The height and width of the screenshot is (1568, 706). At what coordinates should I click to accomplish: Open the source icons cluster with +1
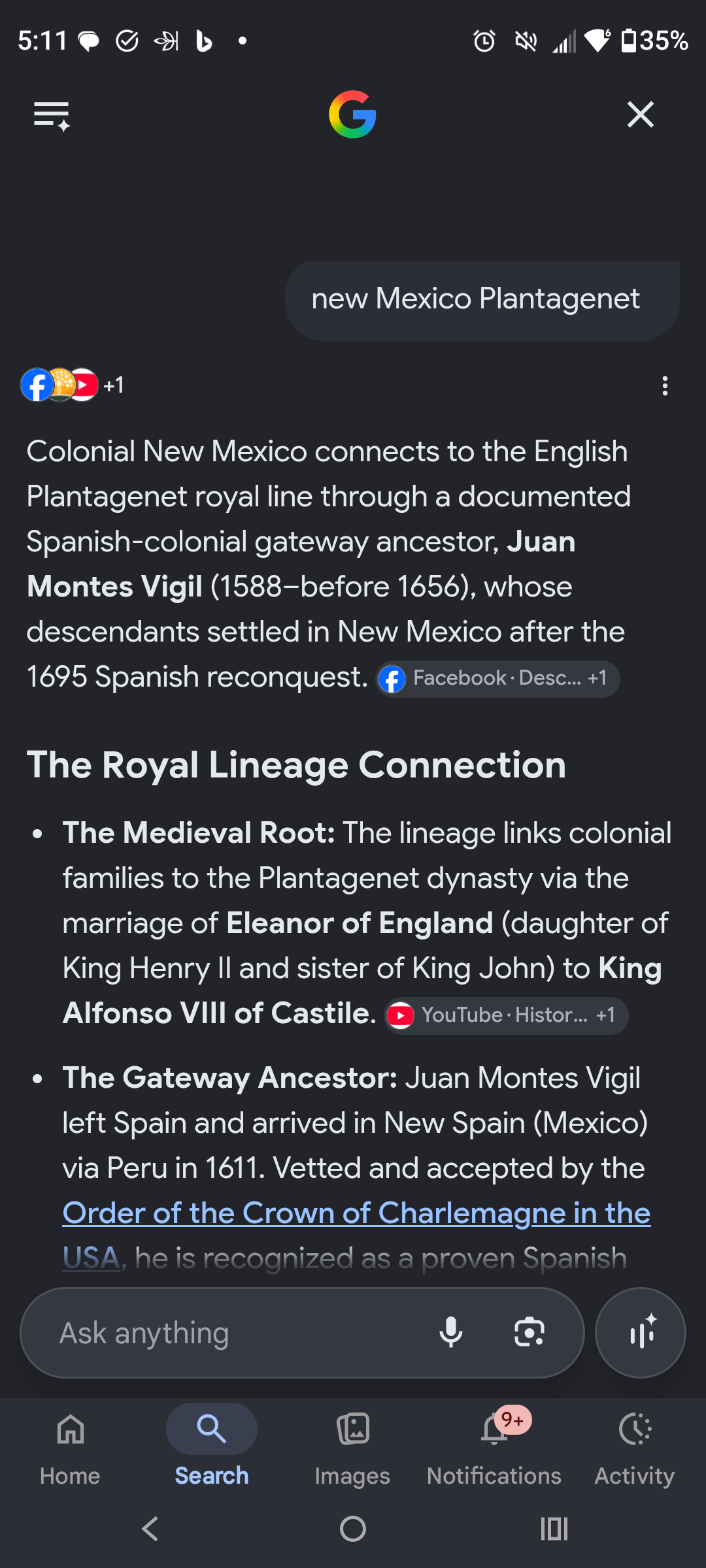[72, 385]
